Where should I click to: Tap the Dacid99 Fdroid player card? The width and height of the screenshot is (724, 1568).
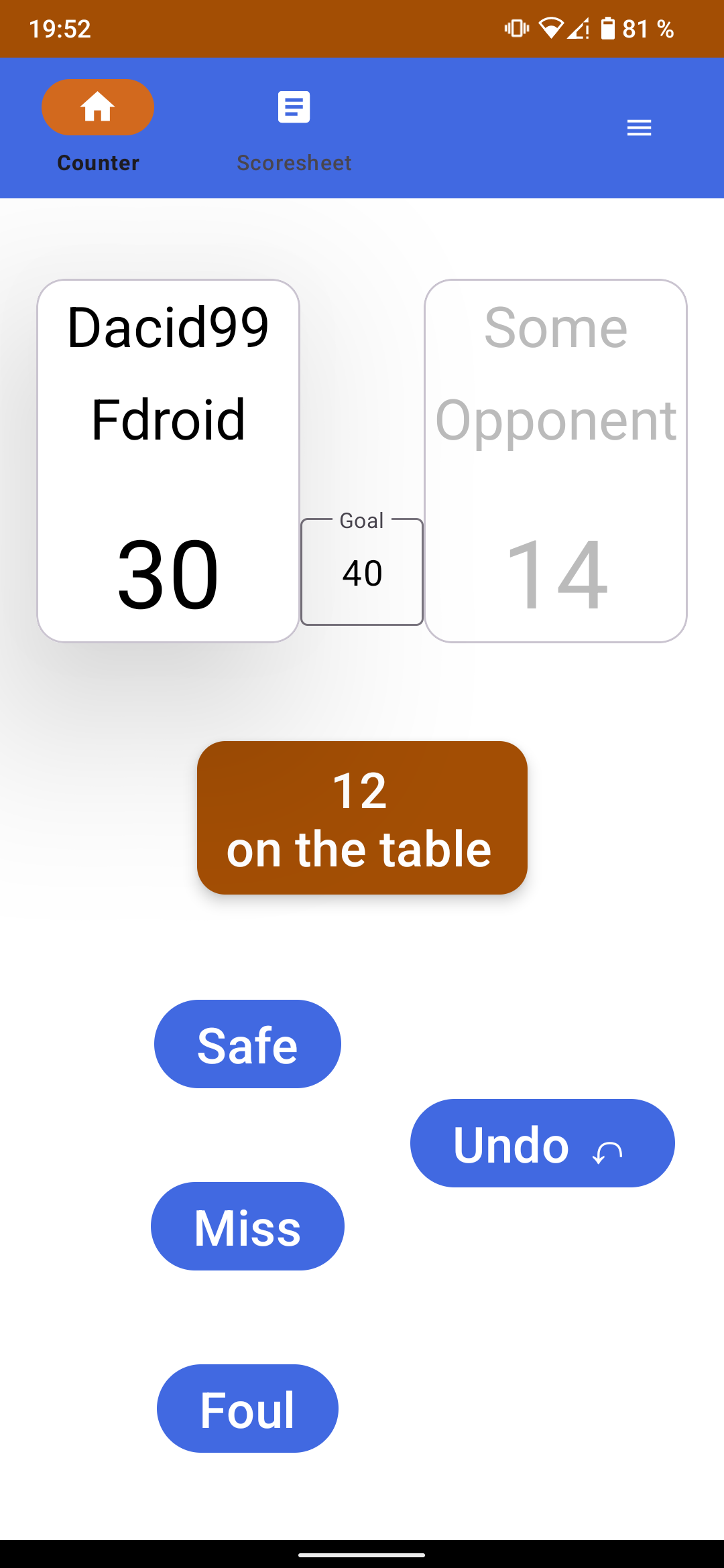(168, 460)
